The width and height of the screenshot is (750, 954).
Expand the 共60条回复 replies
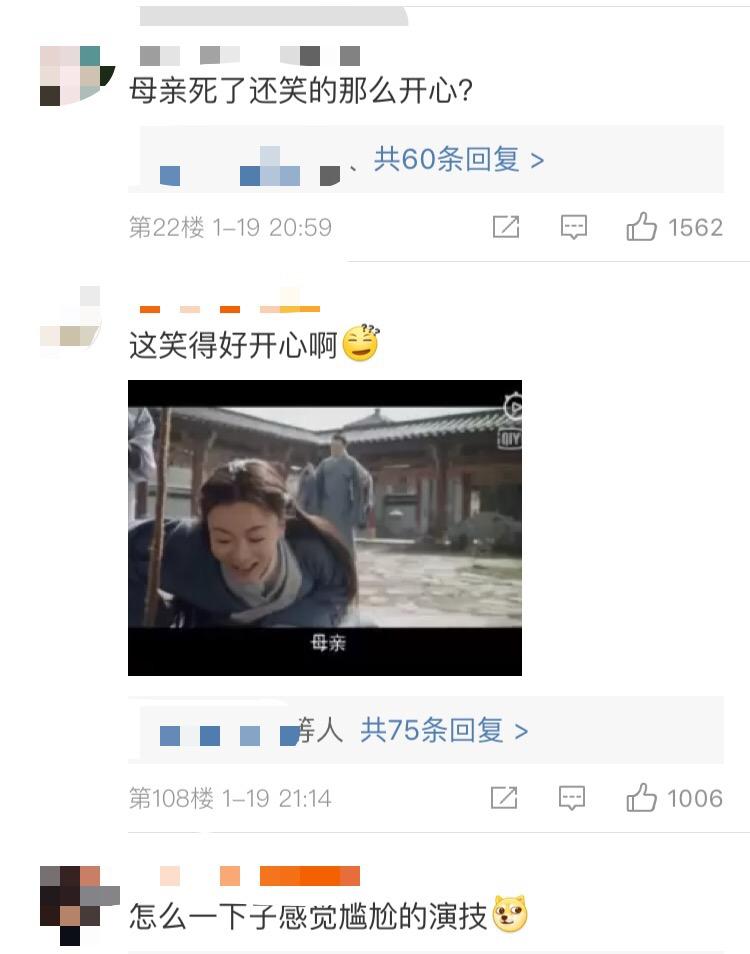[458, 160]
